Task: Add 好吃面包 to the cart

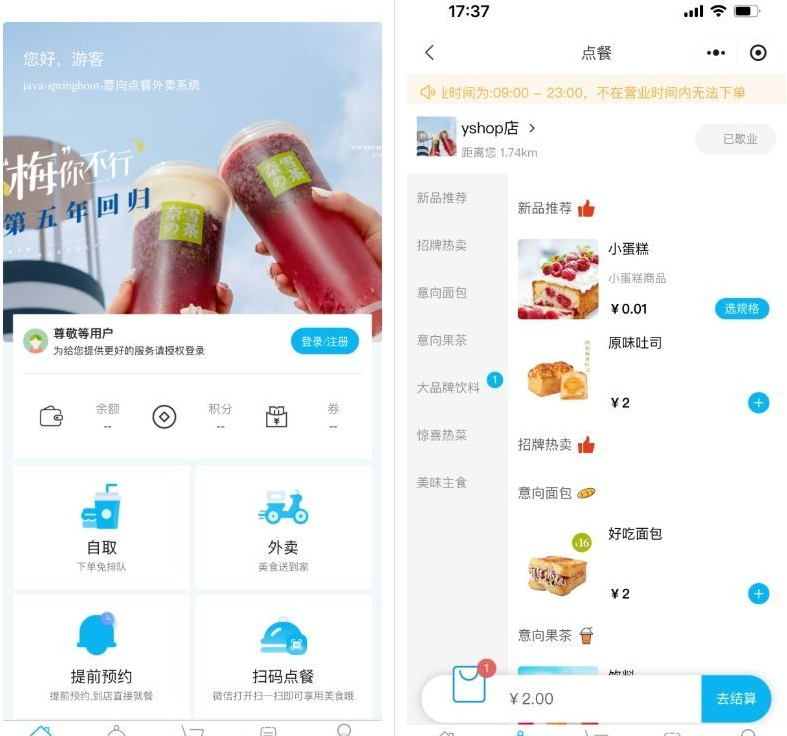Action: 758,594
